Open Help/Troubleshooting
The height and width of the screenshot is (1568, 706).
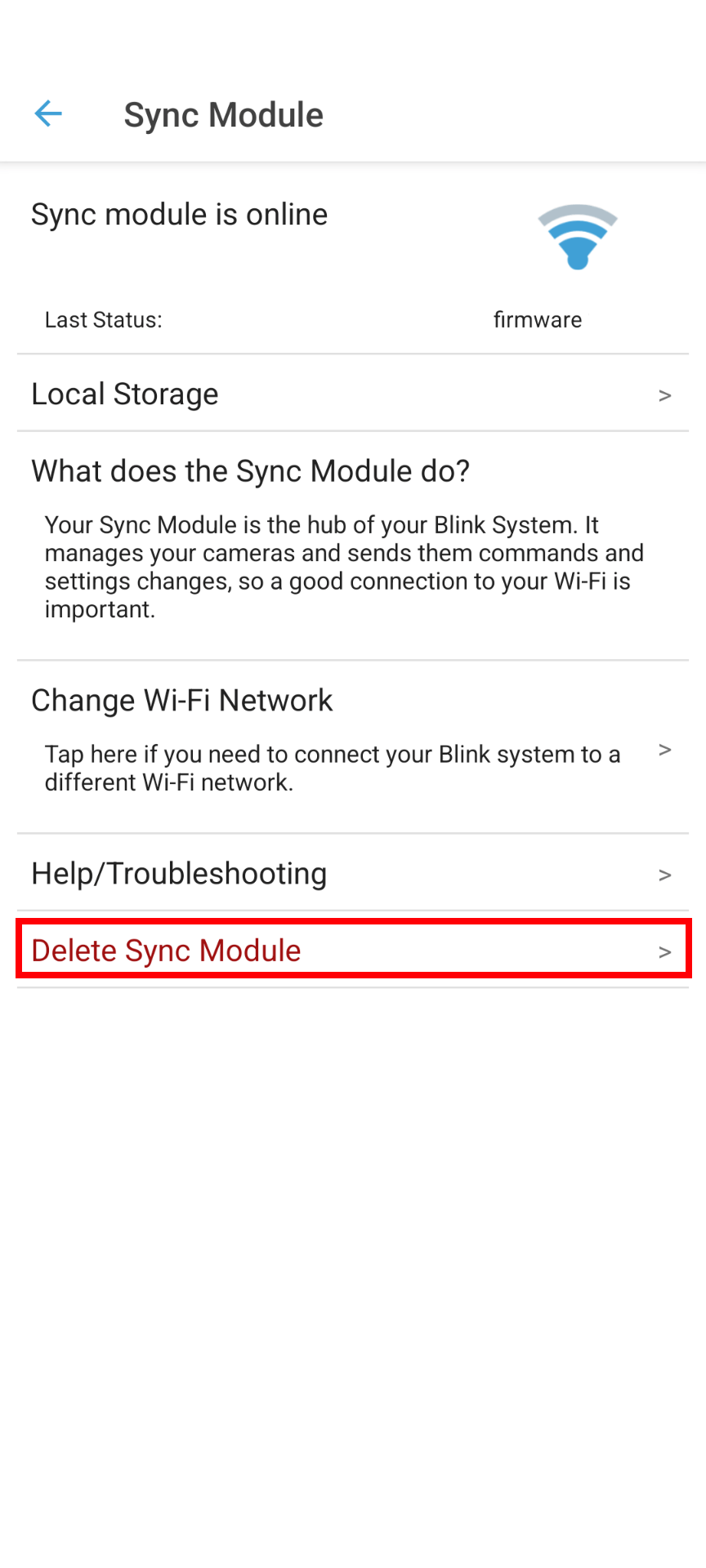(x=352, y=874)
